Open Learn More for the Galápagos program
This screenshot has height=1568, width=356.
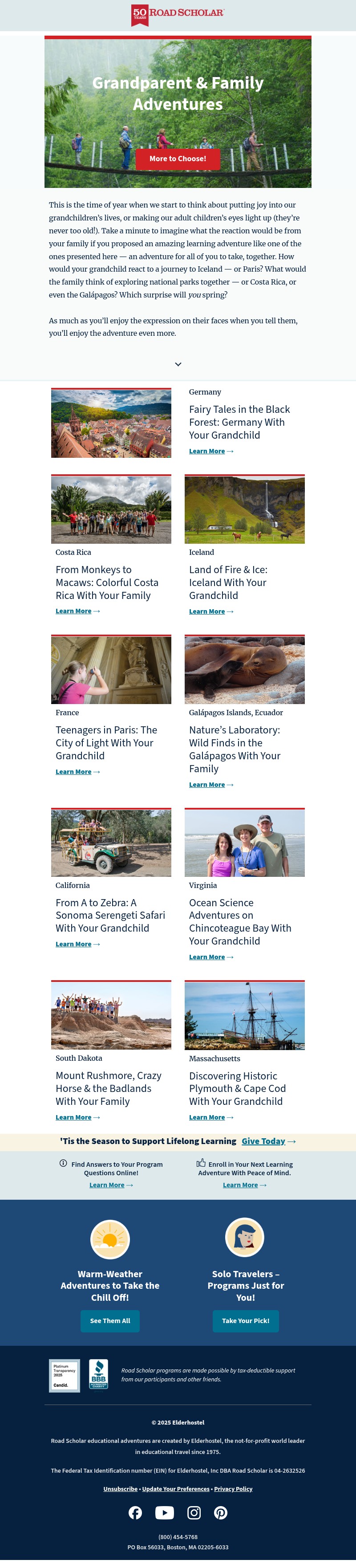coord(207,785)
